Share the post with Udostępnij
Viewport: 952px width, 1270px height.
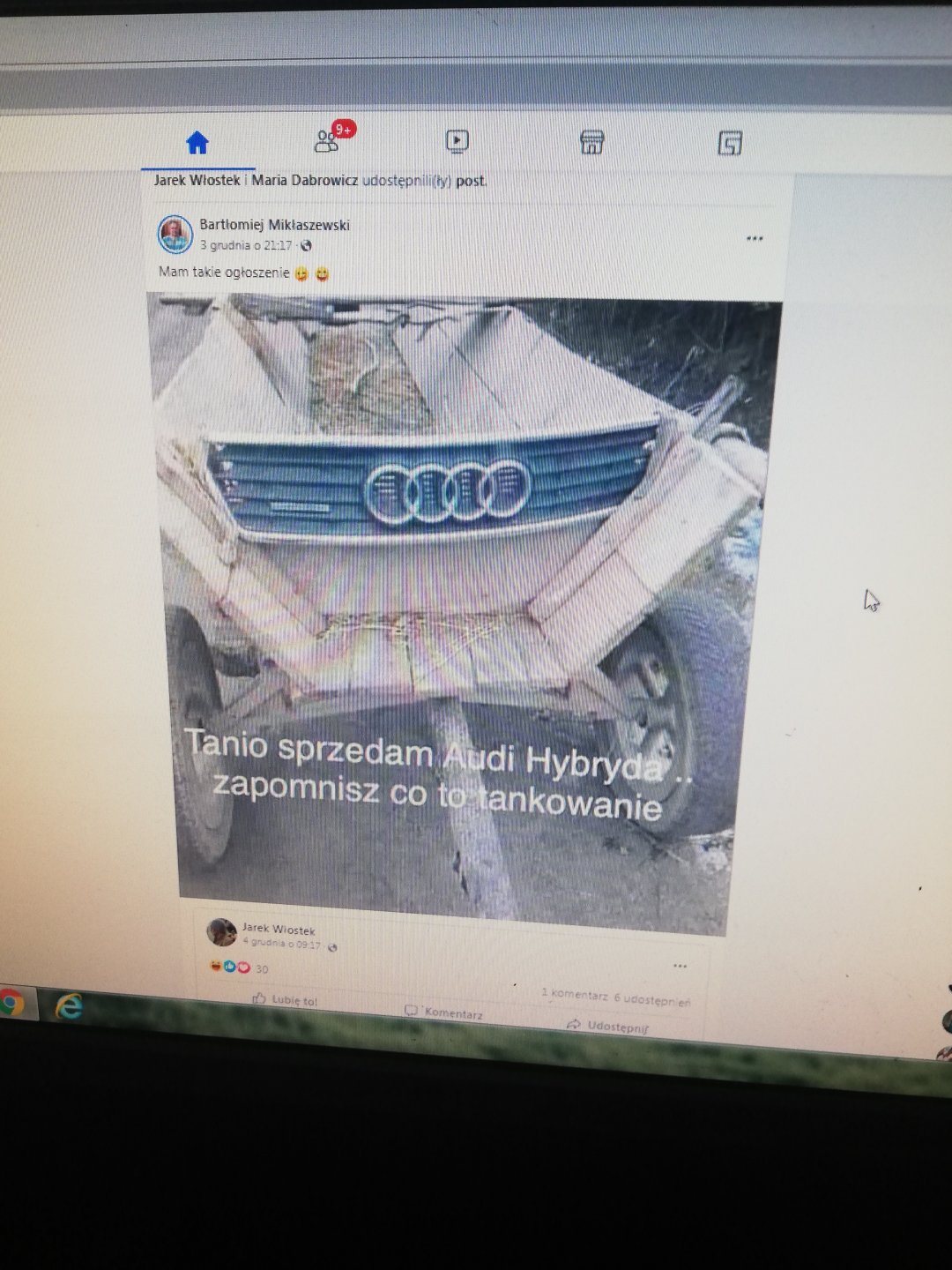click(608, 1026)
